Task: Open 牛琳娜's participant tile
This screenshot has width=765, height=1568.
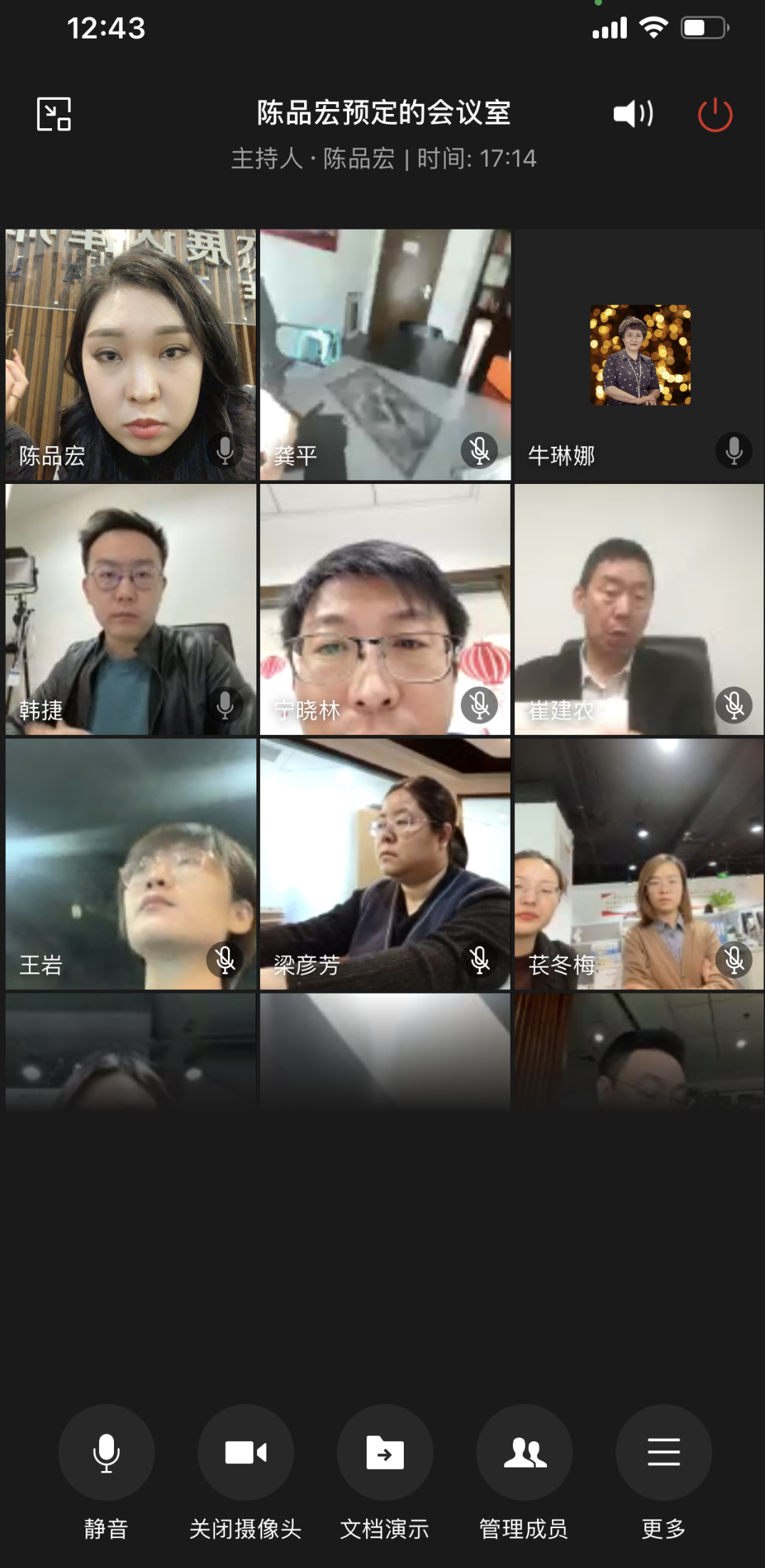Action: tap(639, 354)
